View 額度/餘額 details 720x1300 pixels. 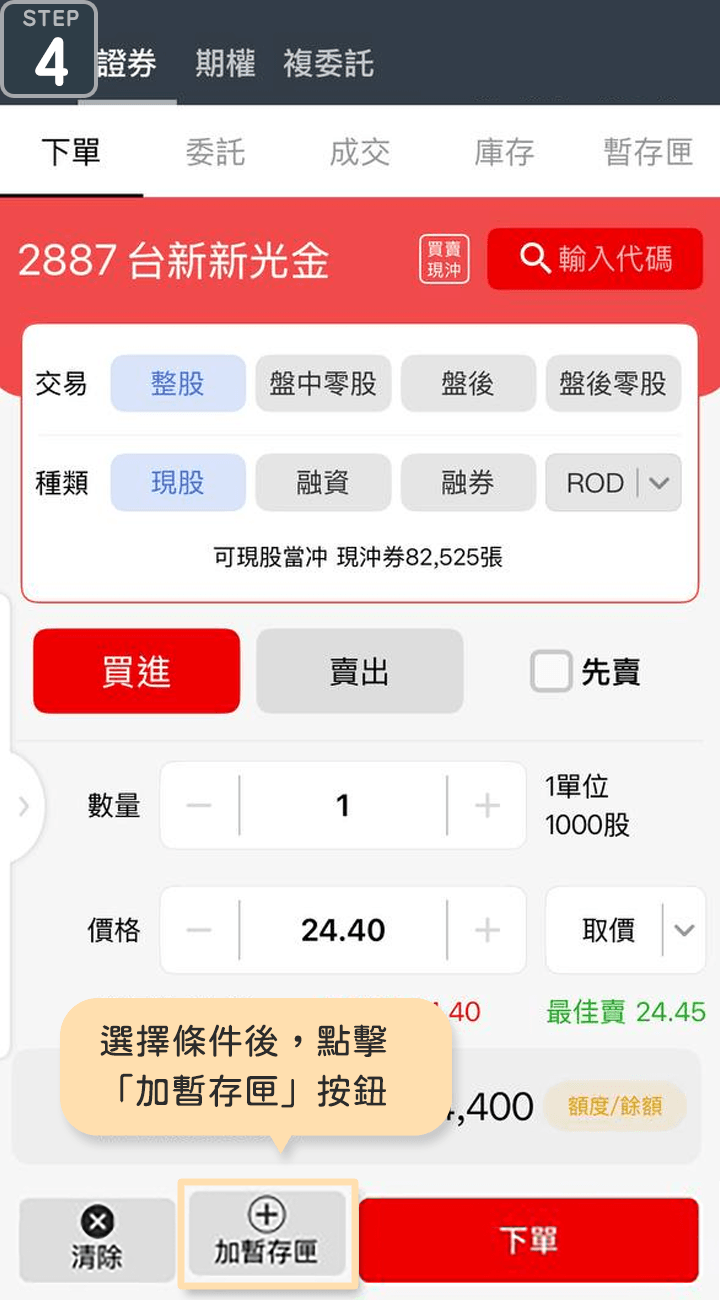[615, 1106]
